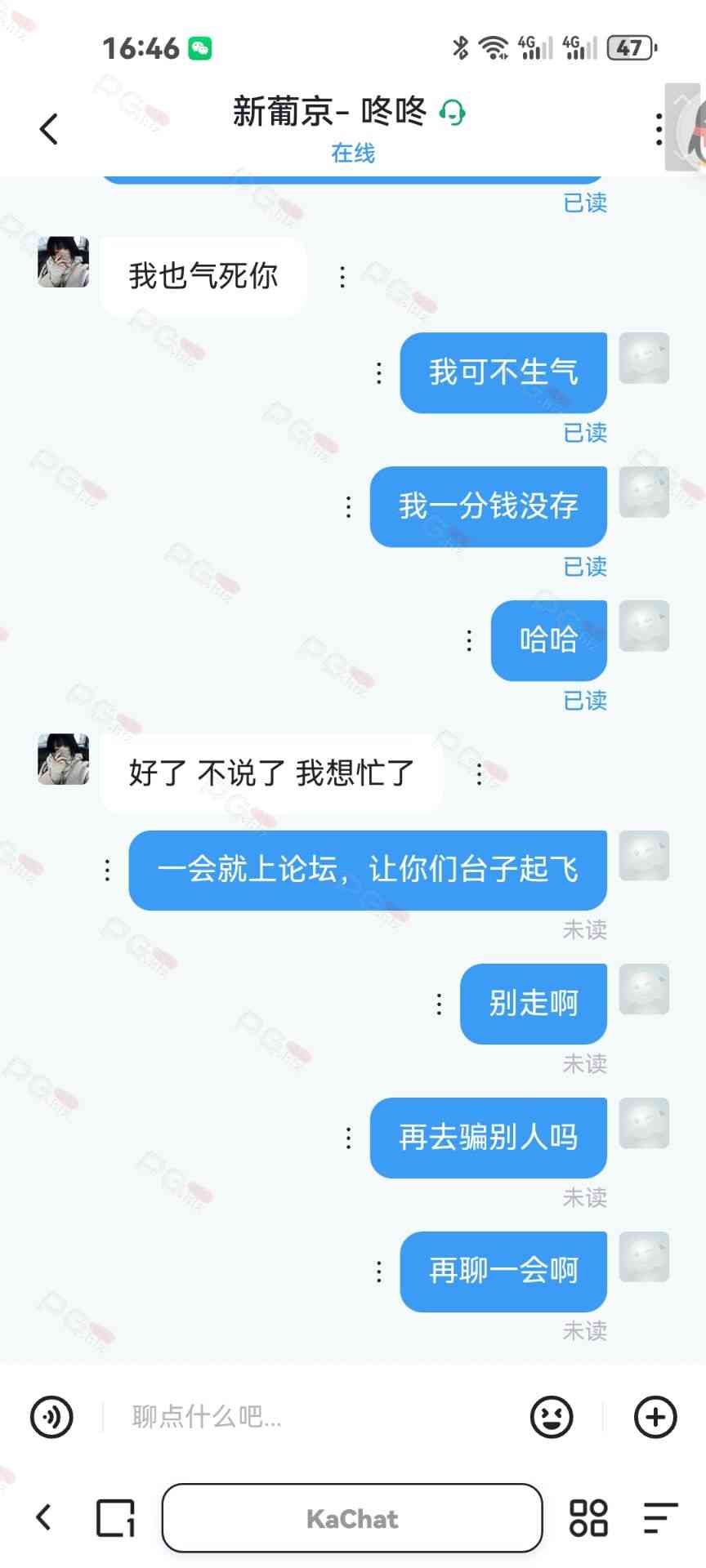The image size is (706, 1568).
Task: Open options for 好了 不说了 我想忙了
Action: (x=479, y=773)
